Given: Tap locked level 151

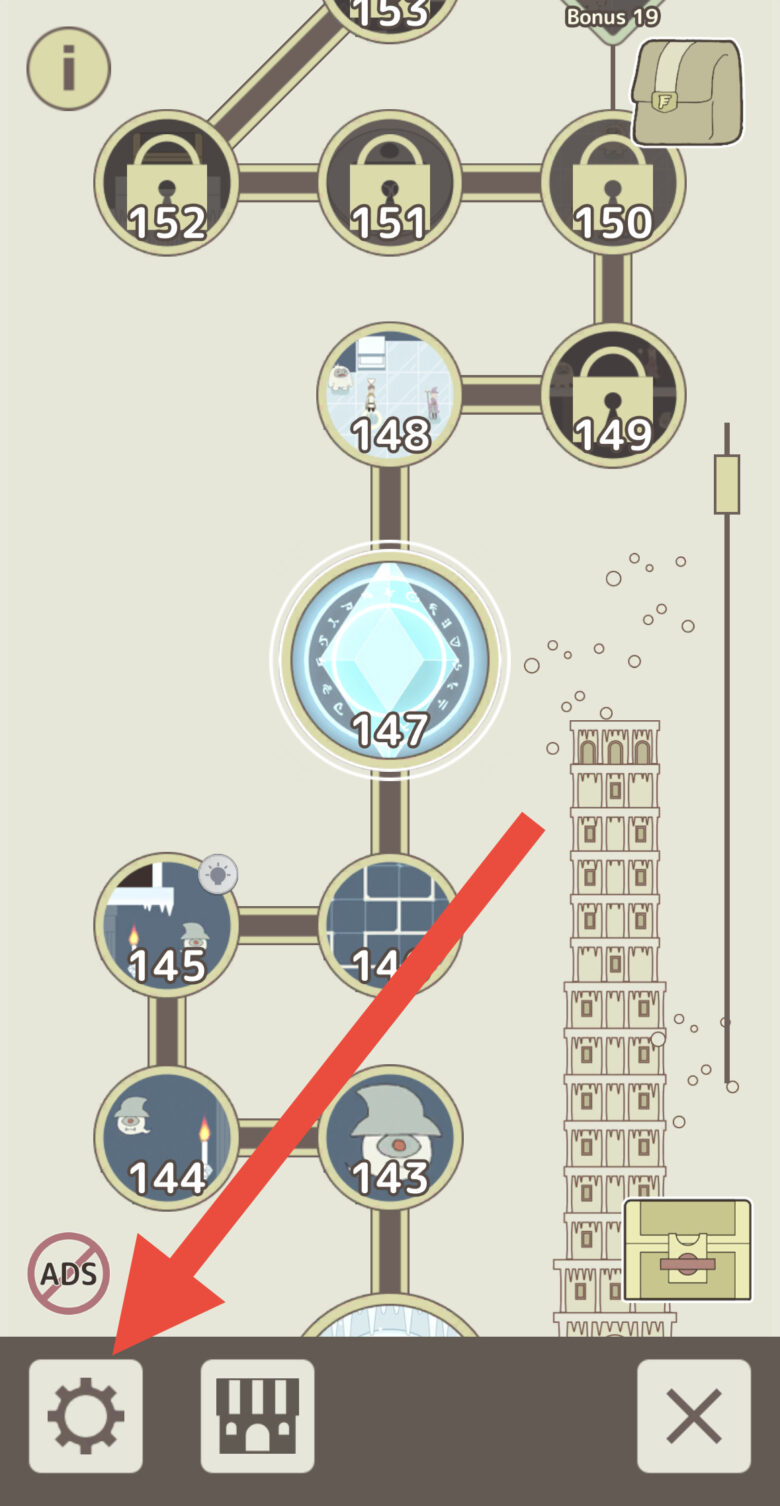Looking at the screenshot, I should tap(390, 182).
